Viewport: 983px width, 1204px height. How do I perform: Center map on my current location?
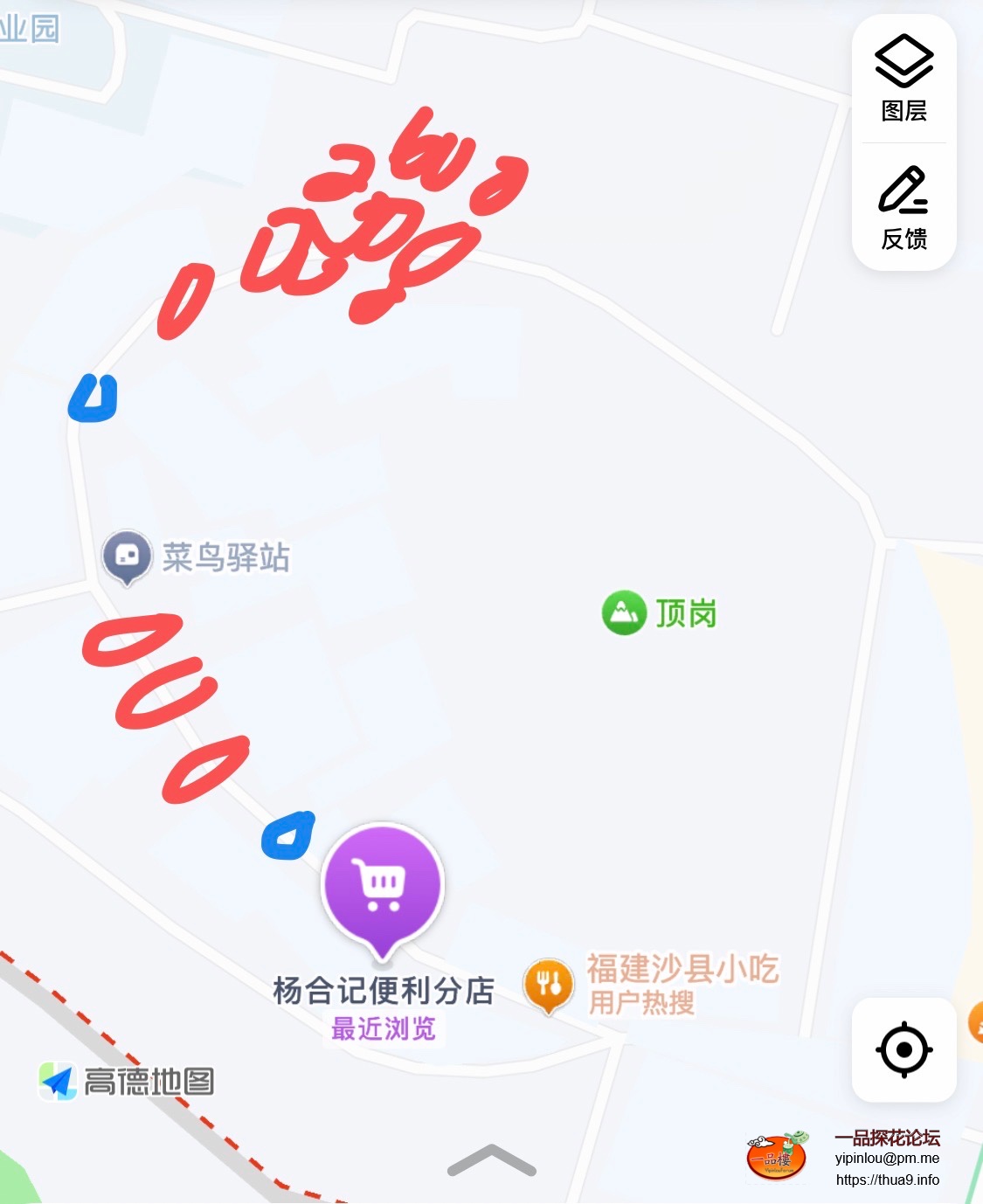pos(903,1049)
